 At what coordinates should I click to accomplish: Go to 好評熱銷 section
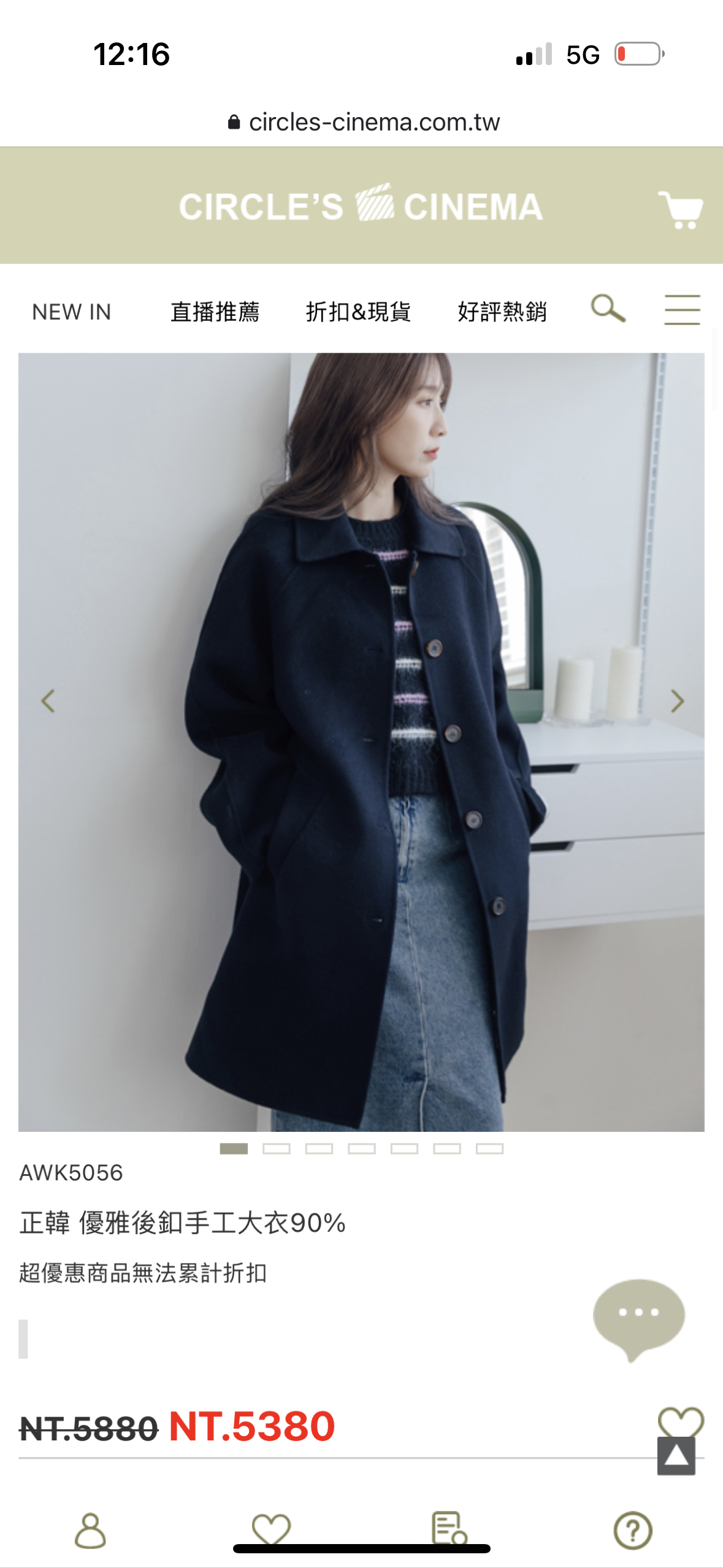(502, 312)
